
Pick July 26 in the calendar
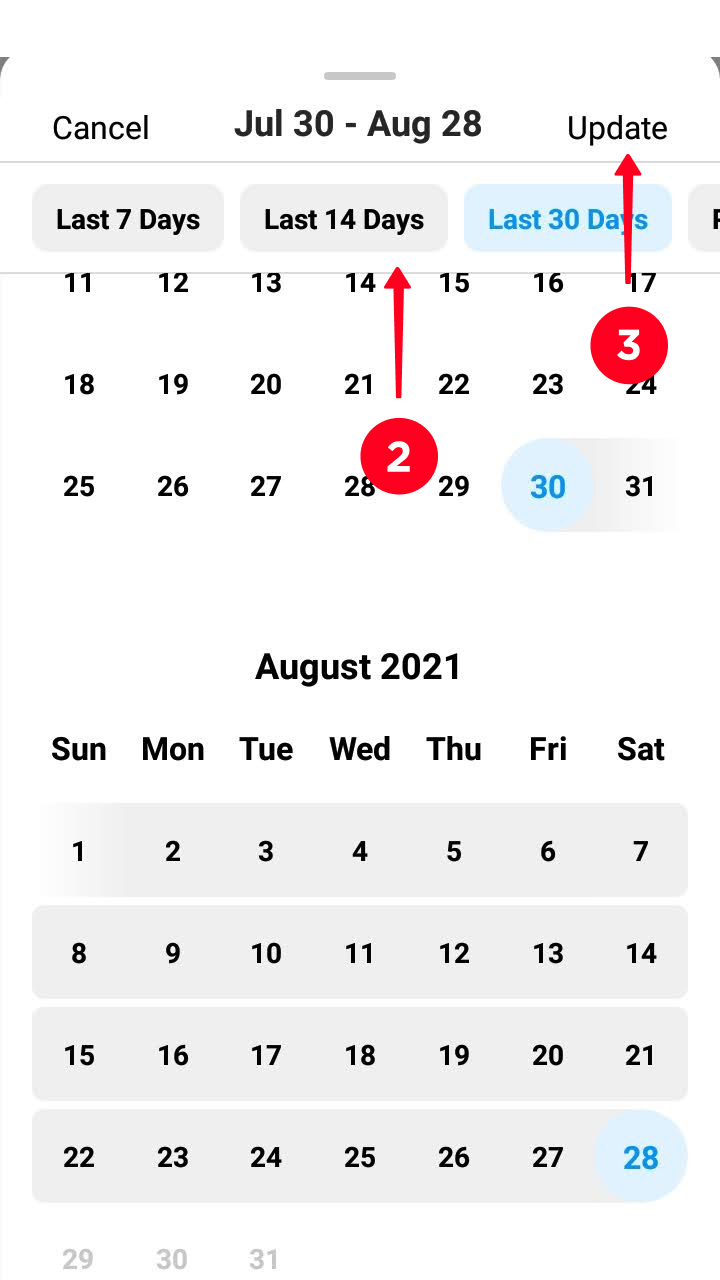[x=173, y=487]
